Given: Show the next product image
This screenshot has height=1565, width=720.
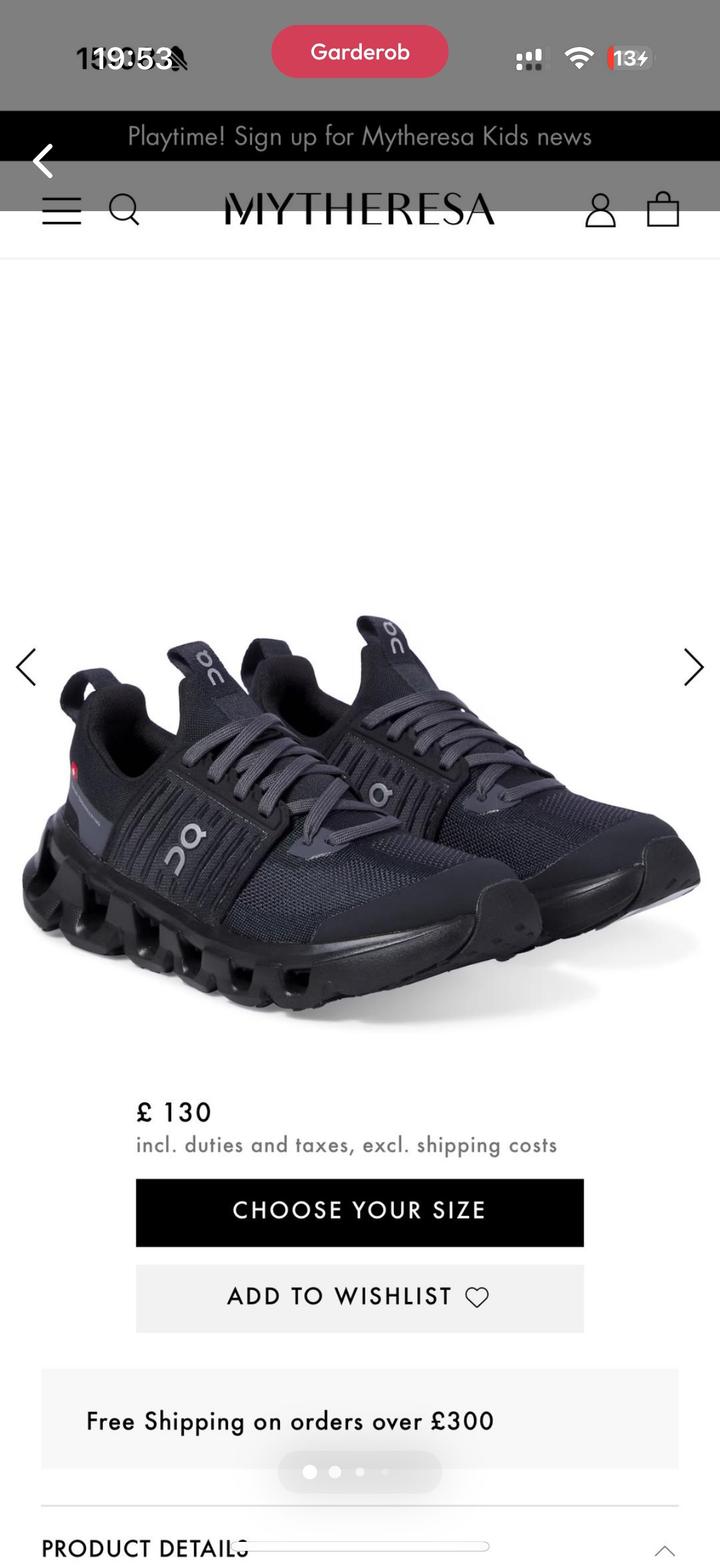Looking at the screenshot, I should pyautogui.click(x=693, y=667).
